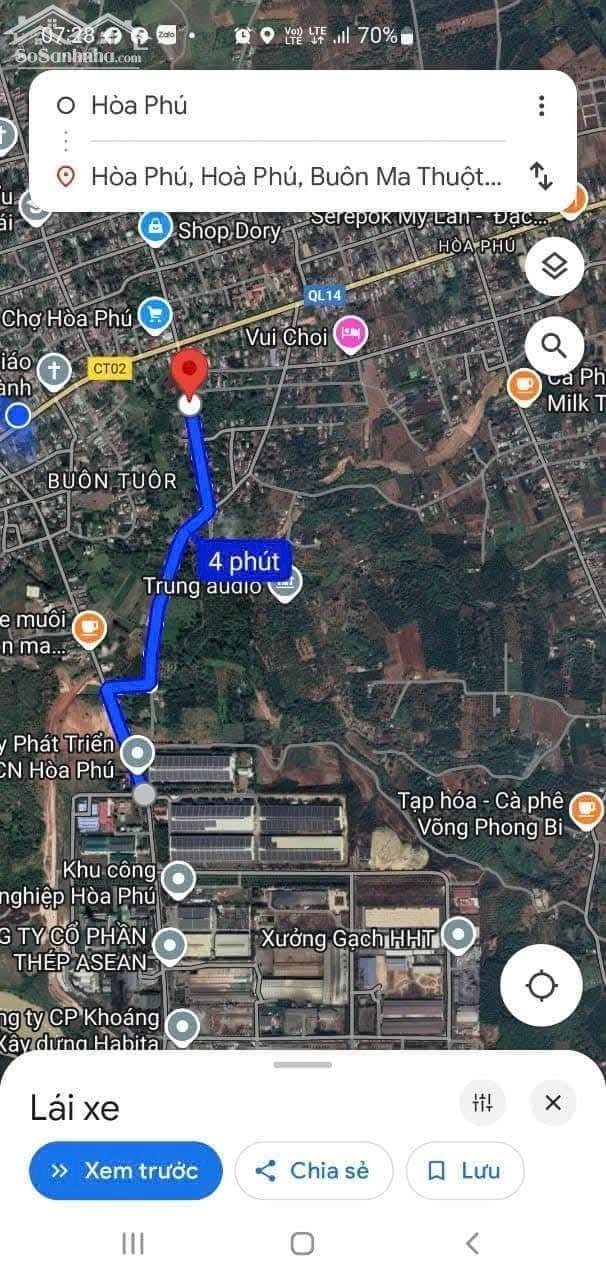Open route options sliders icon

482,1103
